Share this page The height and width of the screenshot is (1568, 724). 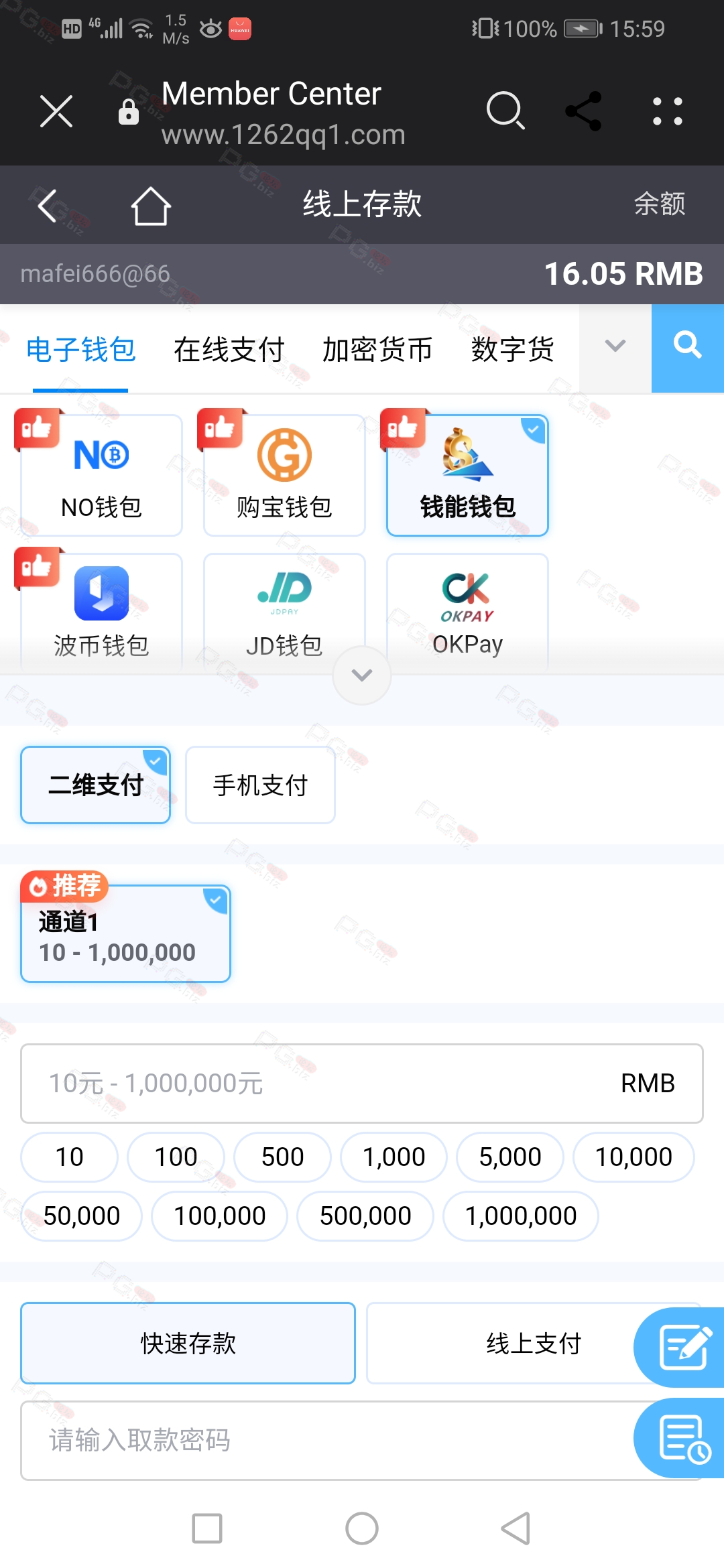point(584,111)
